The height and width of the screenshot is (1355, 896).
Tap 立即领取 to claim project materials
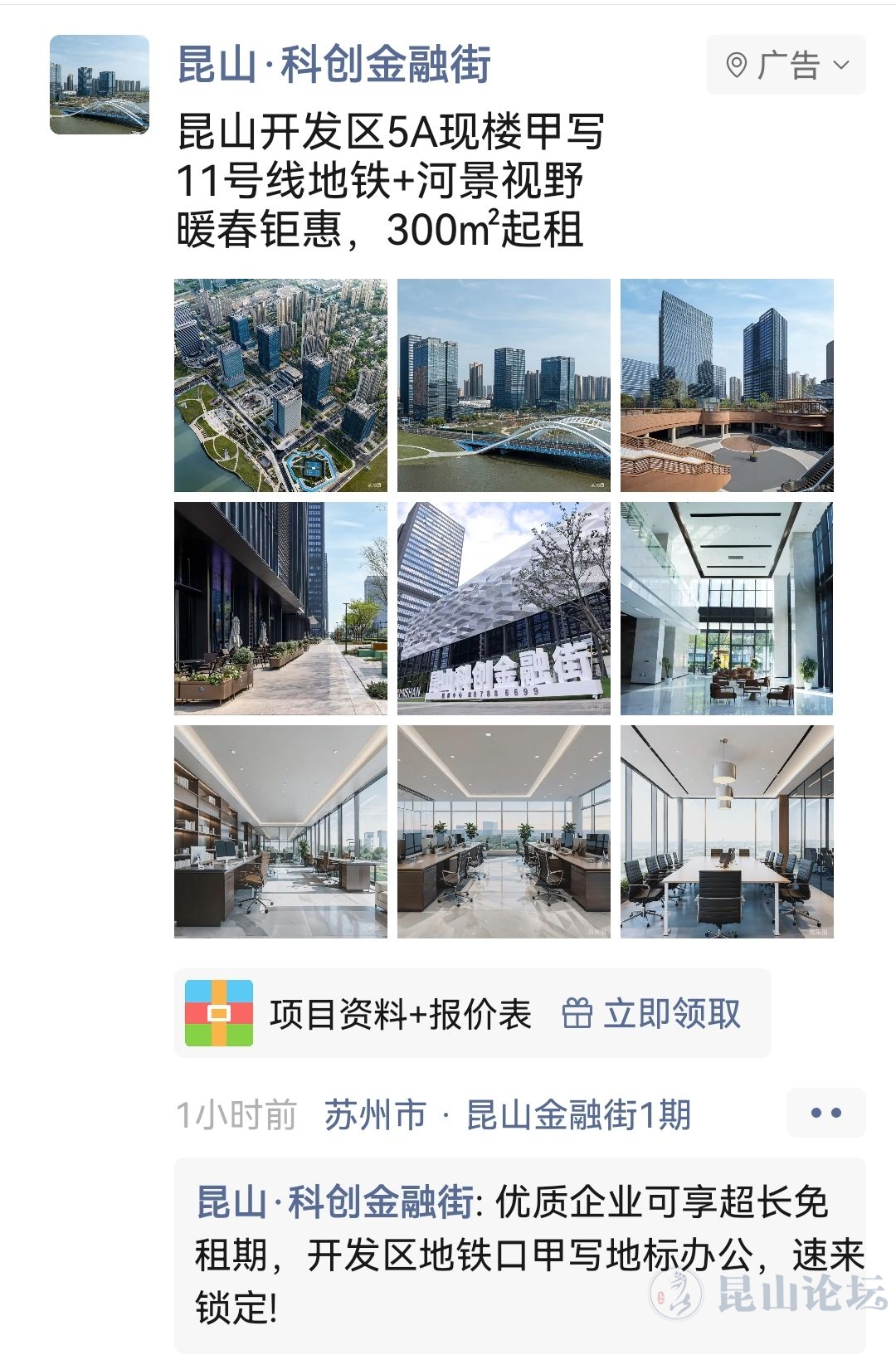(652, 1013)
